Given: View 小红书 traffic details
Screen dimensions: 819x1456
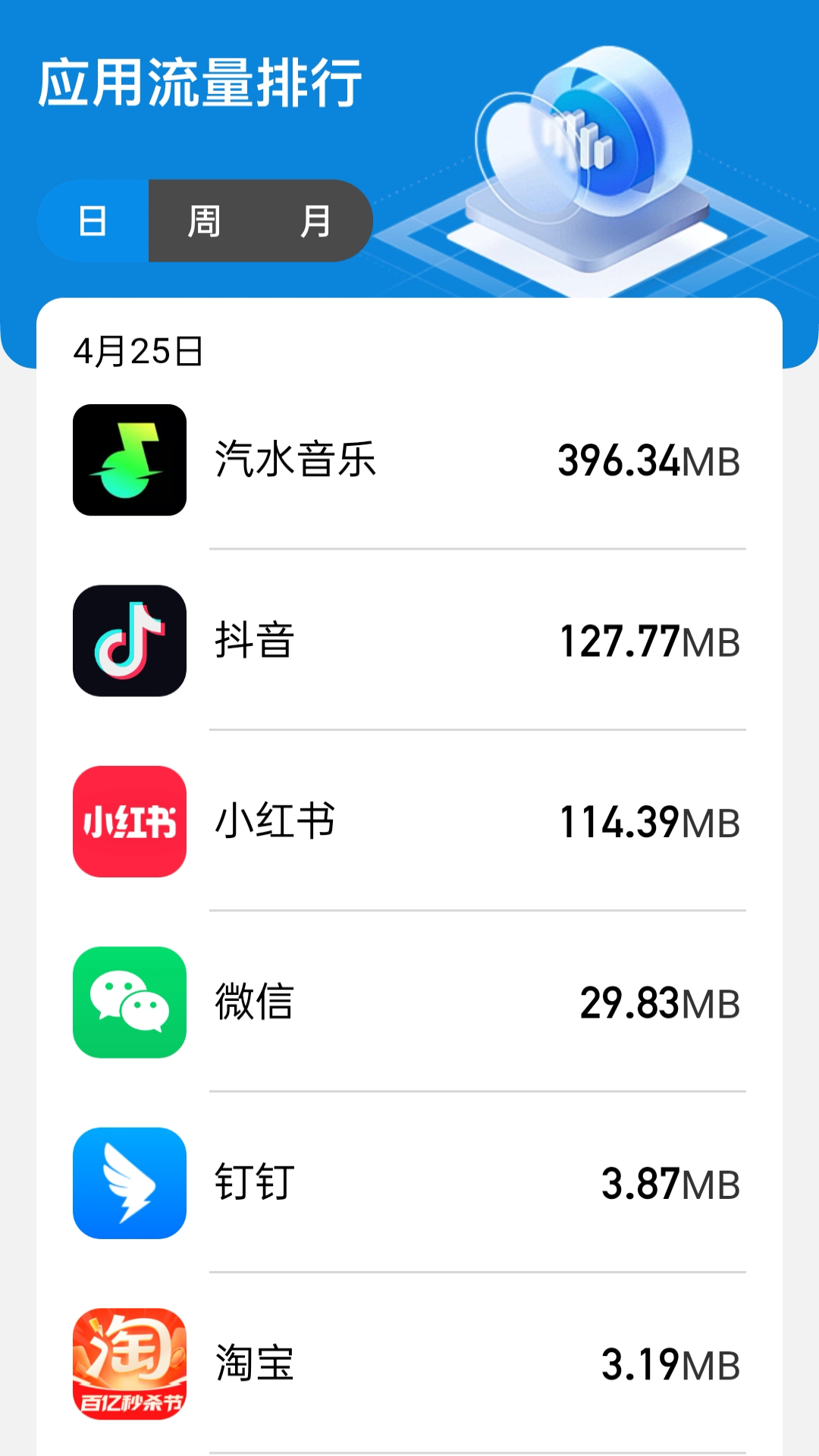Looking at the screenshot, I should 409,821.
